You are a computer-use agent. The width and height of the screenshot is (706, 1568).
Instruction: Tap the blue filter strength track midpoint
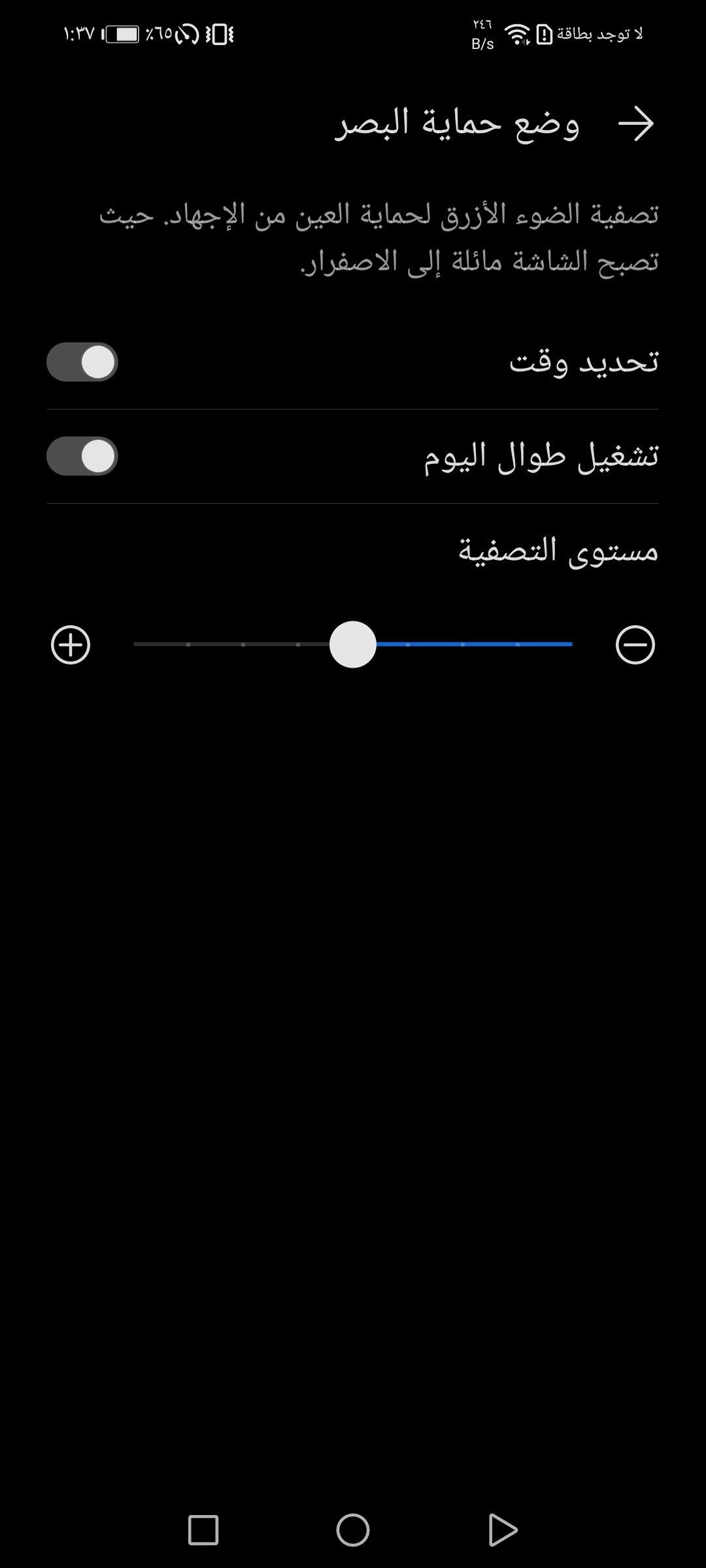pos(474,644)
